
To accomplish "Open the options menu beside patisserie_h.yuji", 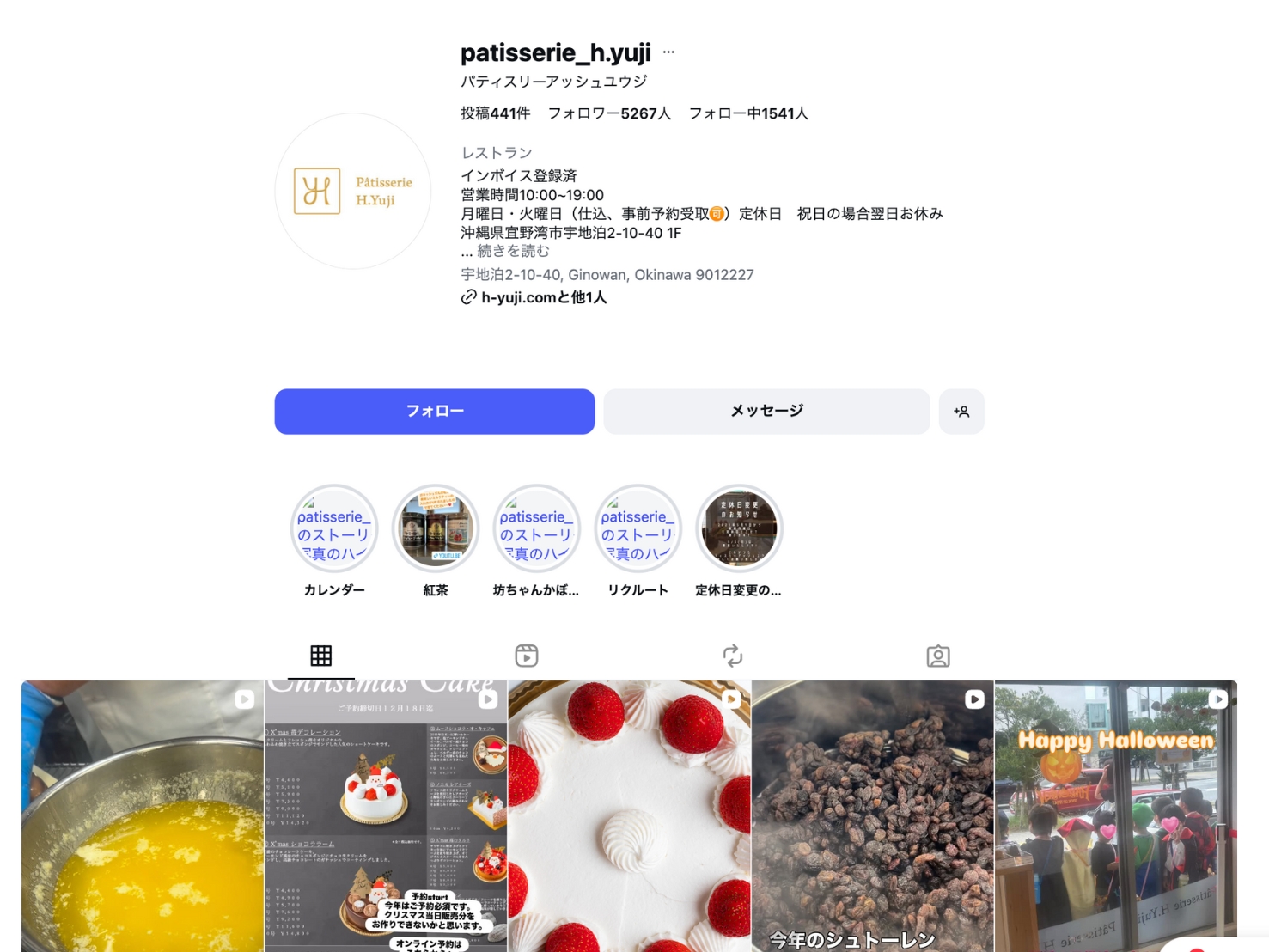I will coord(668,52).
